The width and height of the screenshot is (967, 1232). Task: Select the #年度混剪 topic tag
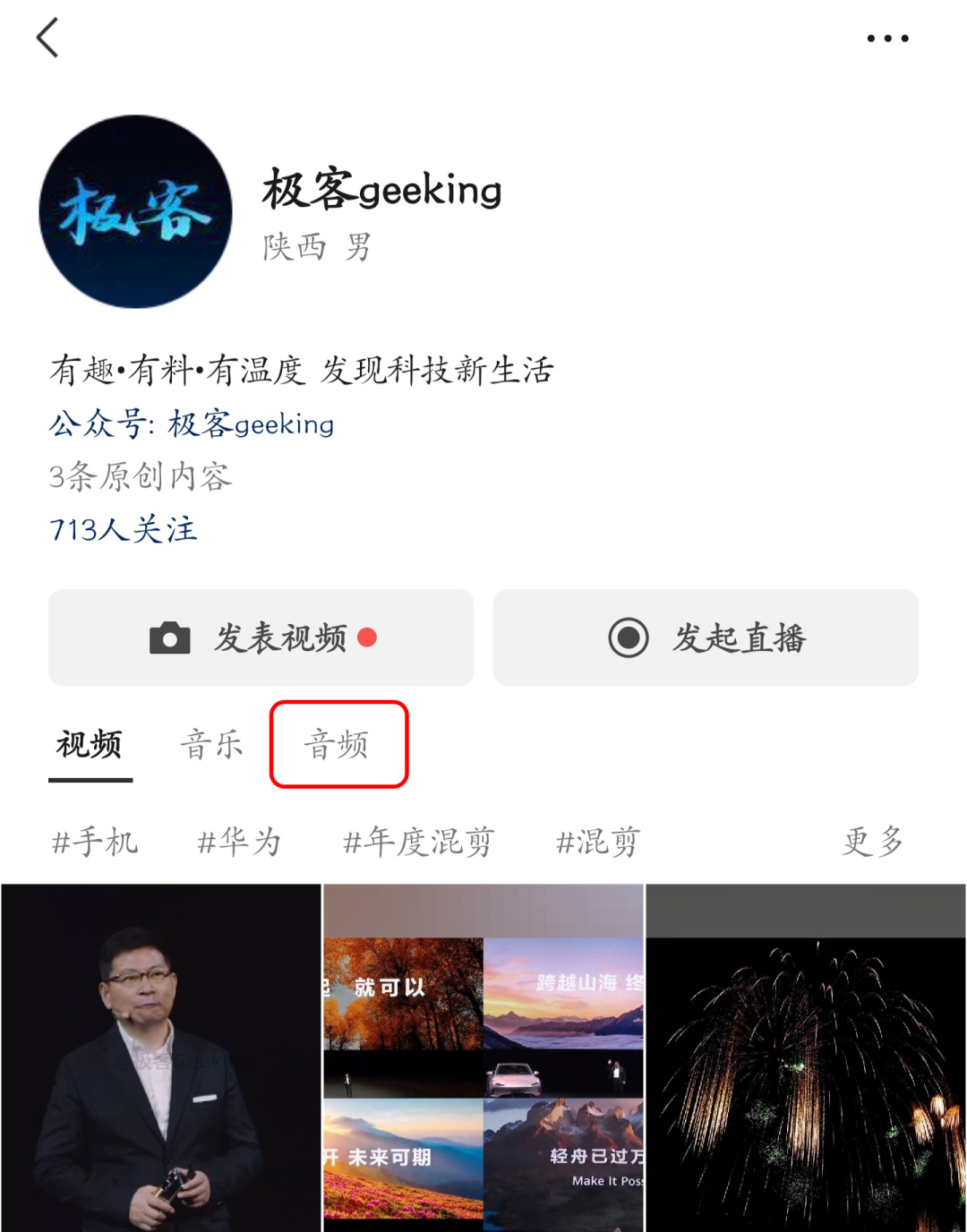click(418, 842)
